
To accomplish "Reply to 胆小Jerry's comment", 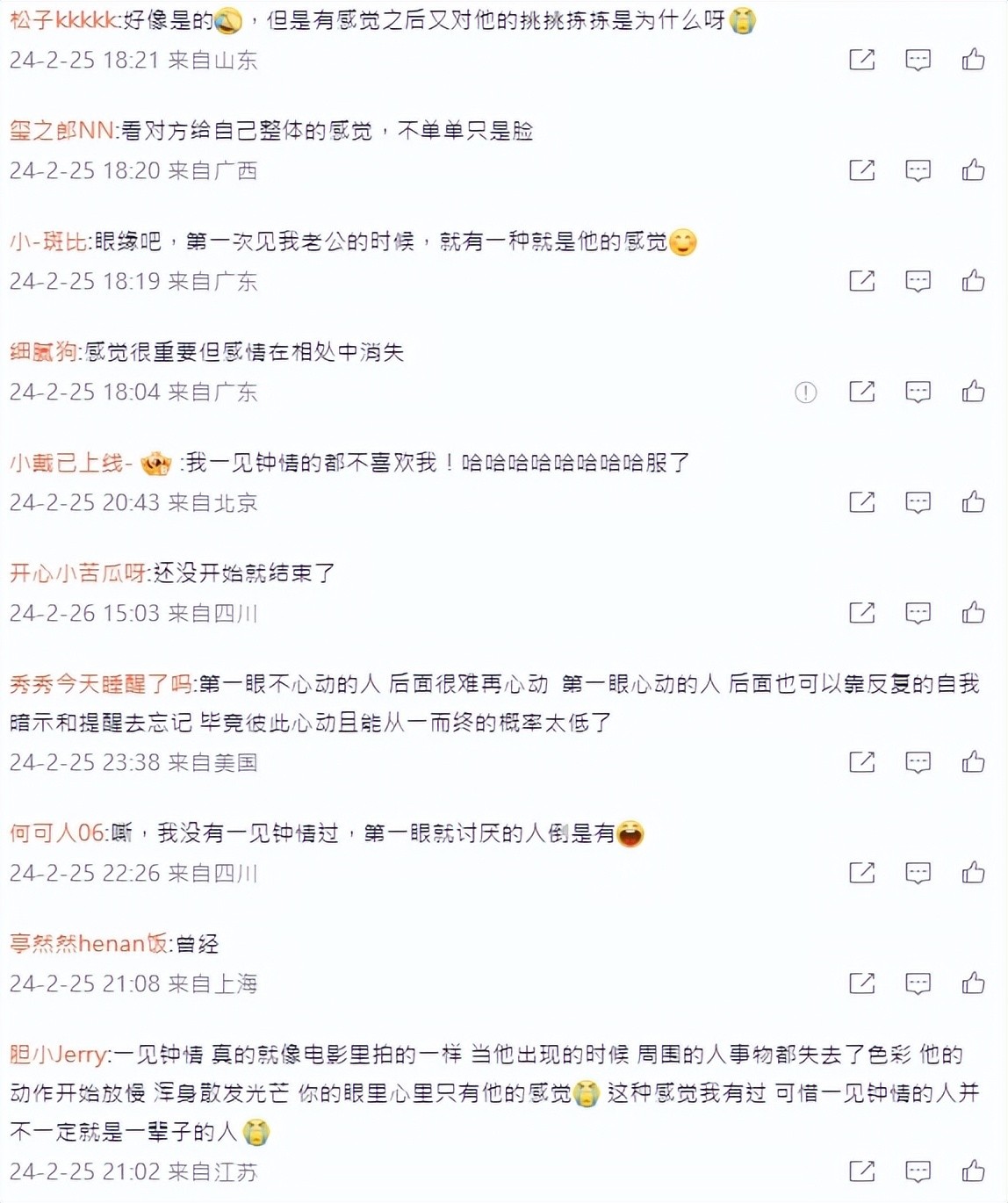I will coord(918,1171).
